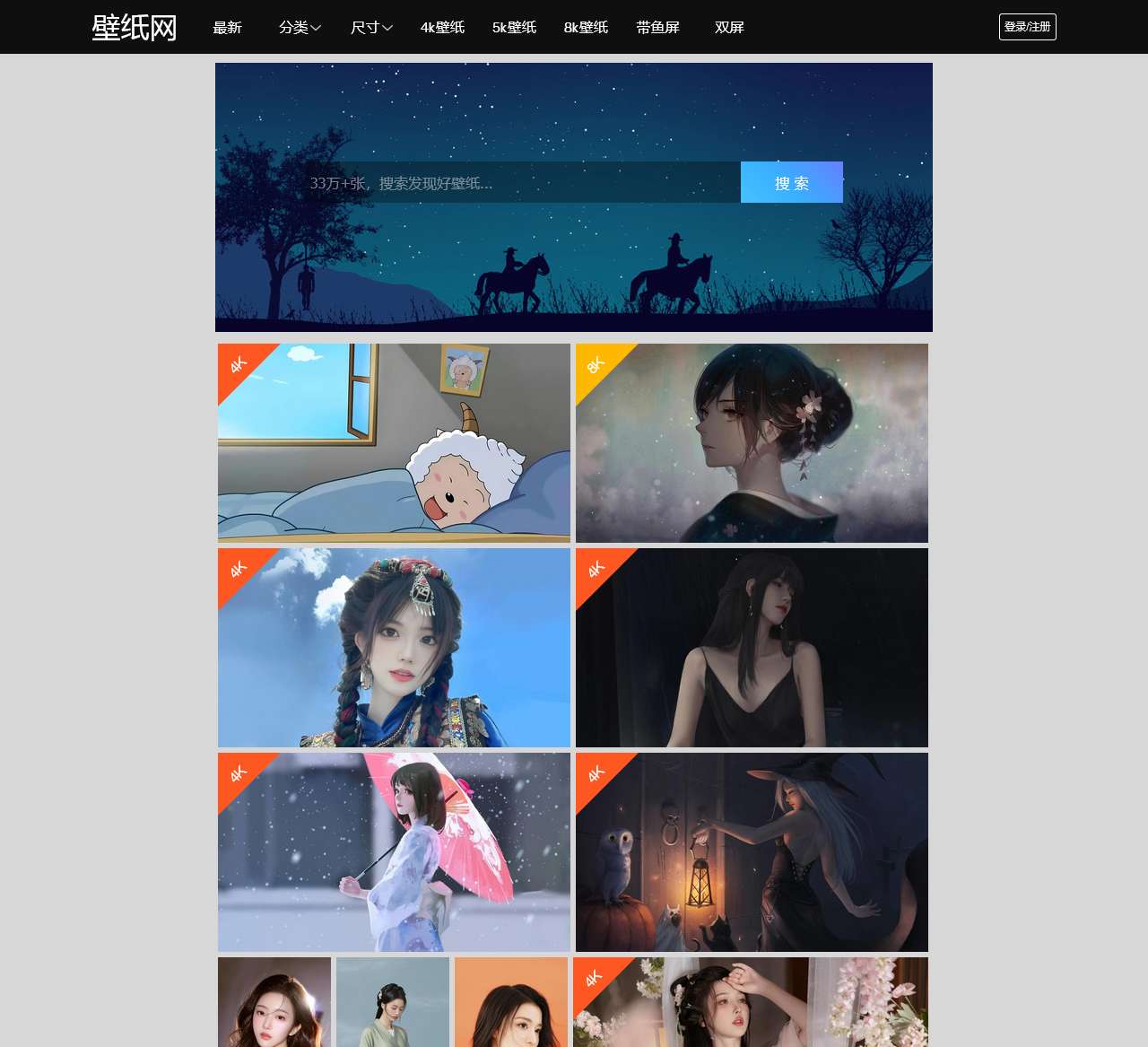This screenshot has width=1148, height=1047.
Task: Open the 8K kimono girl wallpaper
Action: 752,443
